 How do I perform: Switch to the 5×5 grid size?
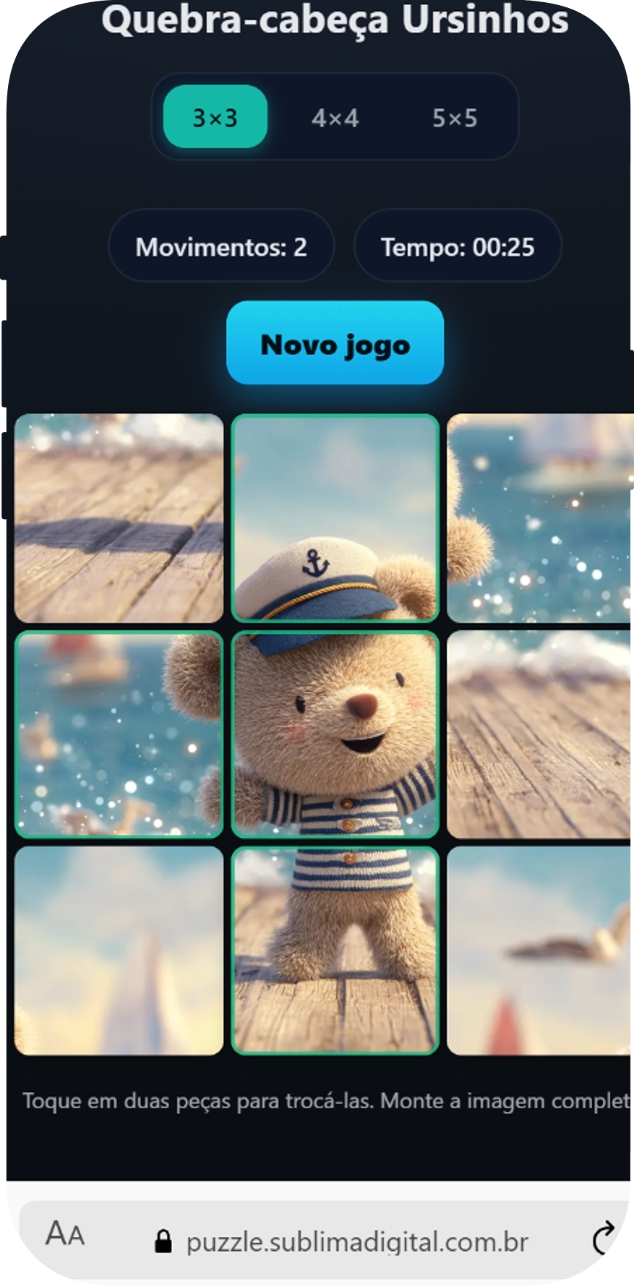[455, 118]
